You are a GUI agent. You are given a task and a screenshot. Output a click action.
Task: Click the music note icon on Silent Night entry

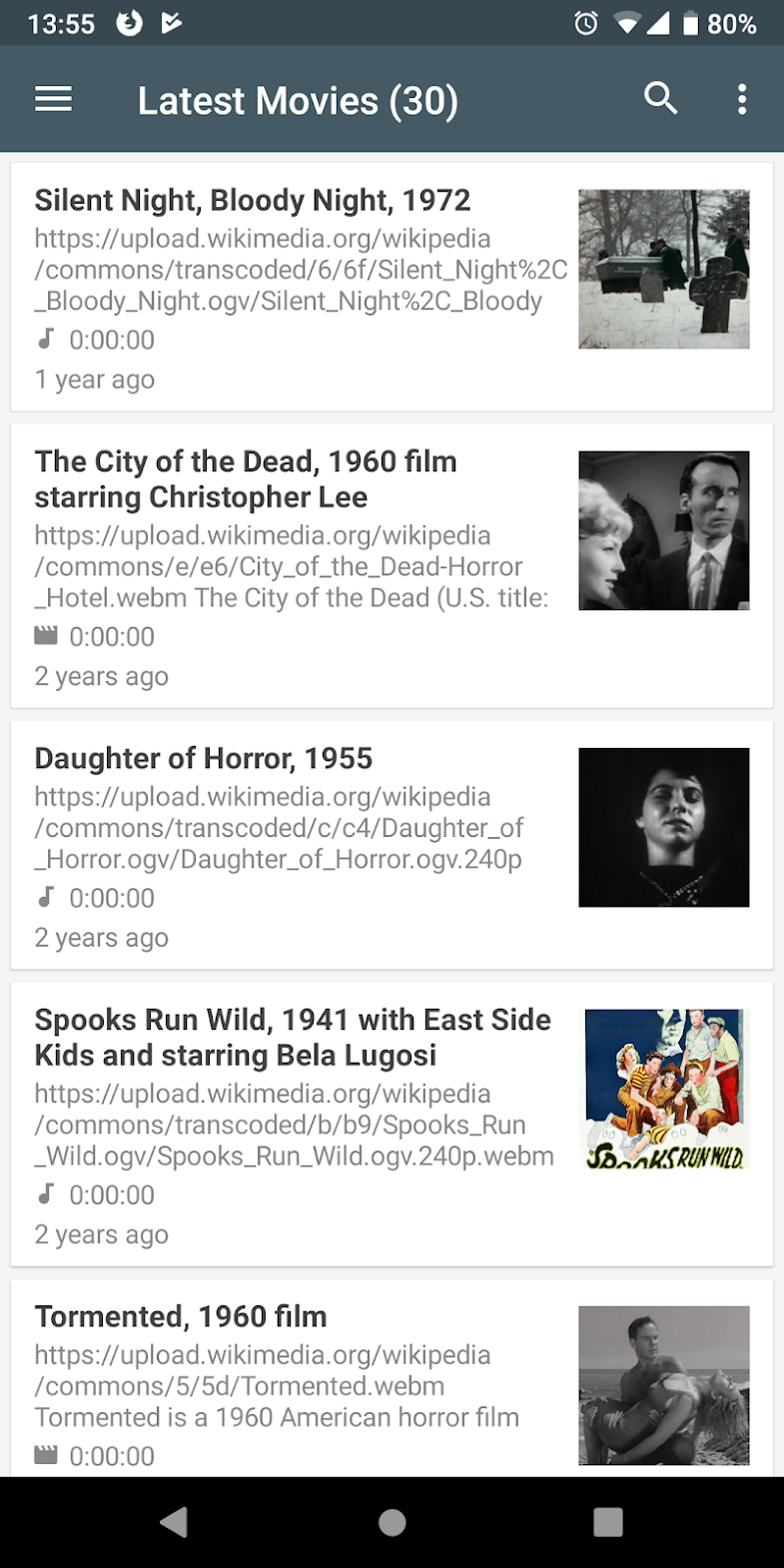coord(44,340)
